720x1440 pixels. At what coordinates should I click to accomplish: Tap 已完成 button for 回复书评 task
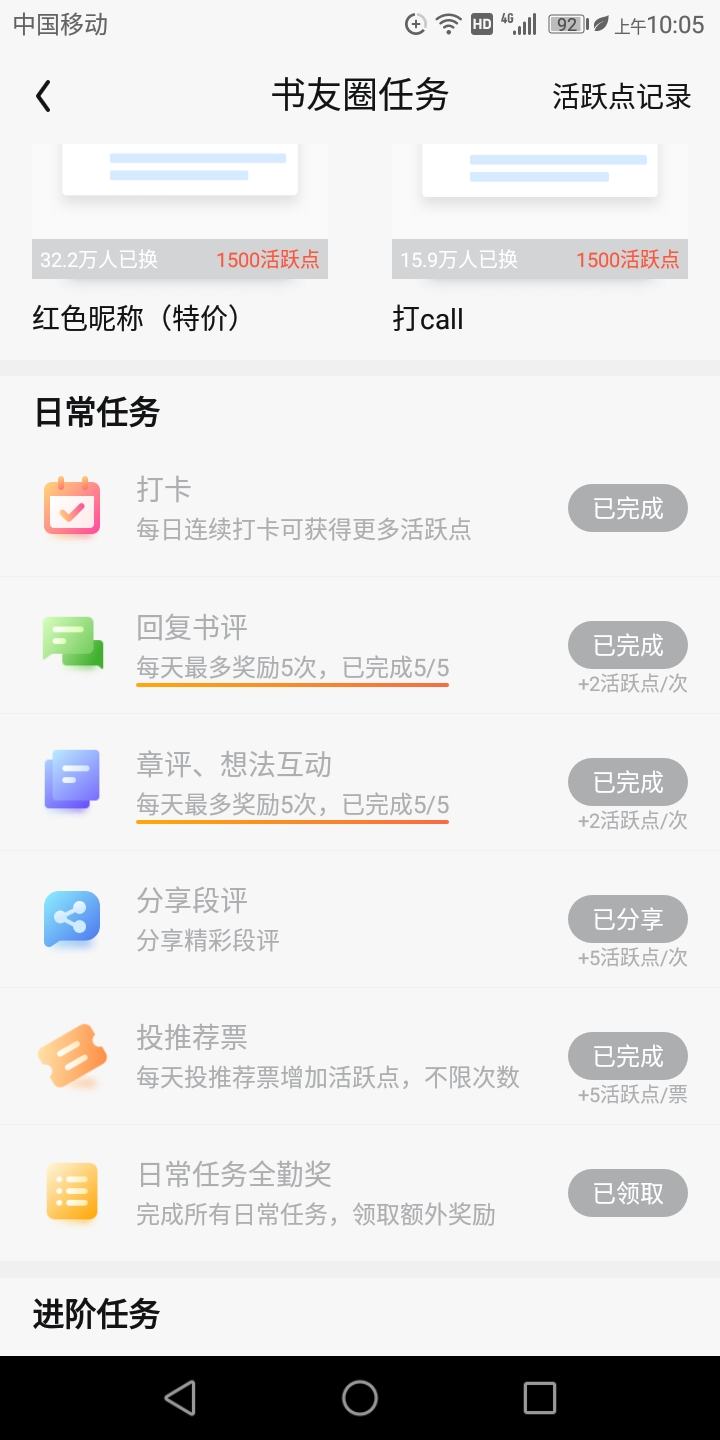click(x=628, y=645)
